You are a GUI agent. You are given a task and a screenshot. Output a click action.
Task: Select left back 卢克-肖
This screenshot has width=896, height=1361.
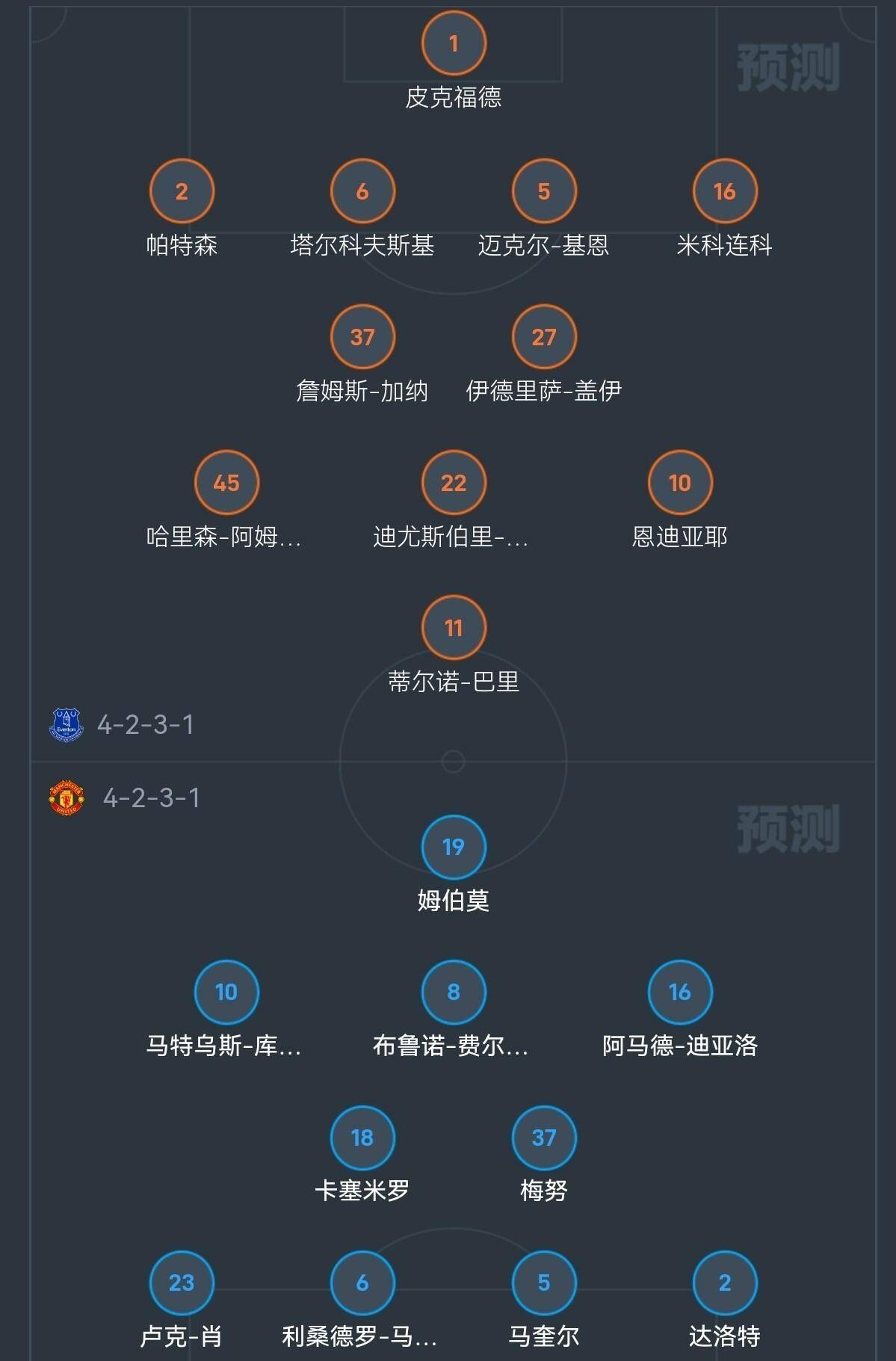click(x=182, y=1283)
